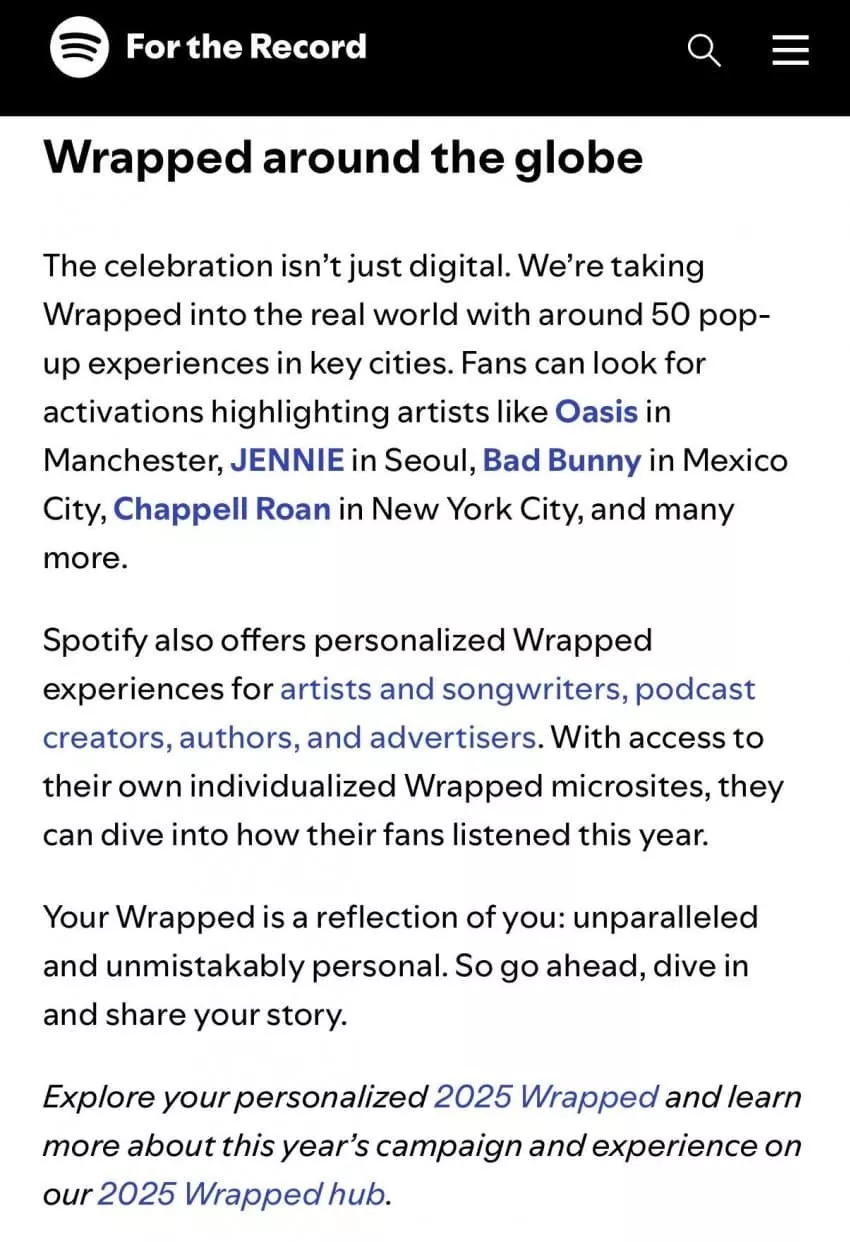Open the 2025 Wrapped link
The width and height of the screenshot is (850, 1242).
546,1097
